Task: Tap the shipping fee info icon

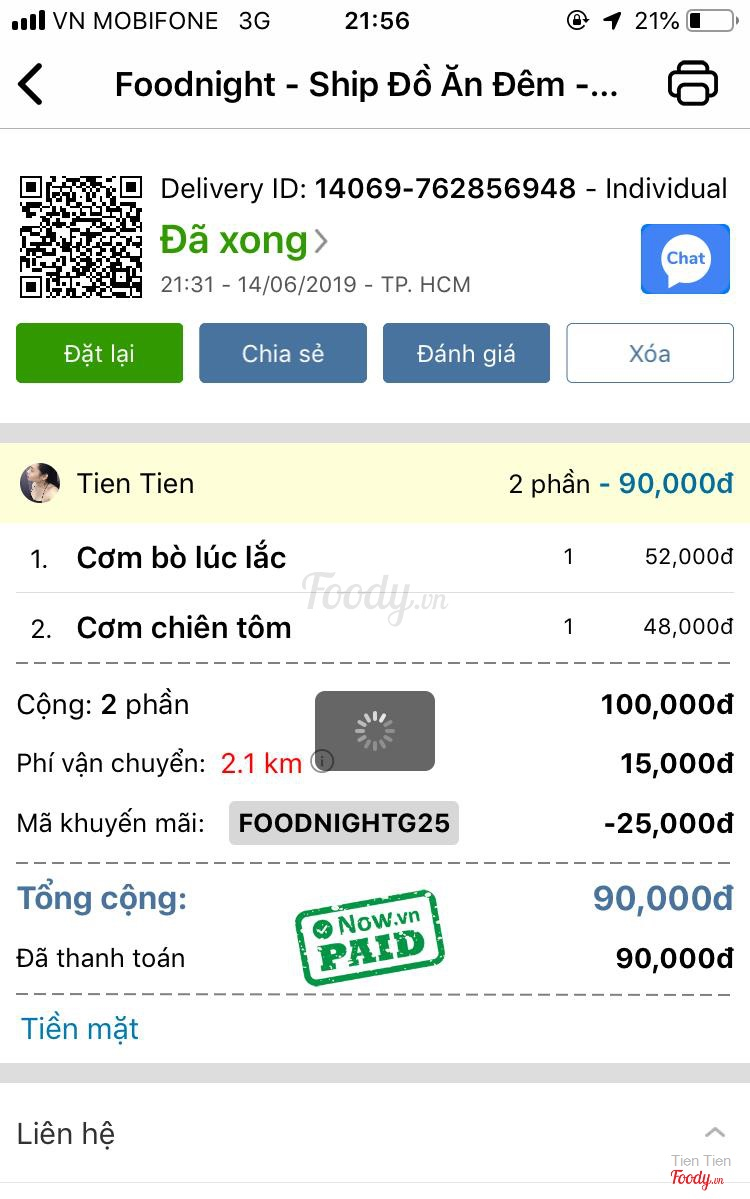Action: click(322, 762)
